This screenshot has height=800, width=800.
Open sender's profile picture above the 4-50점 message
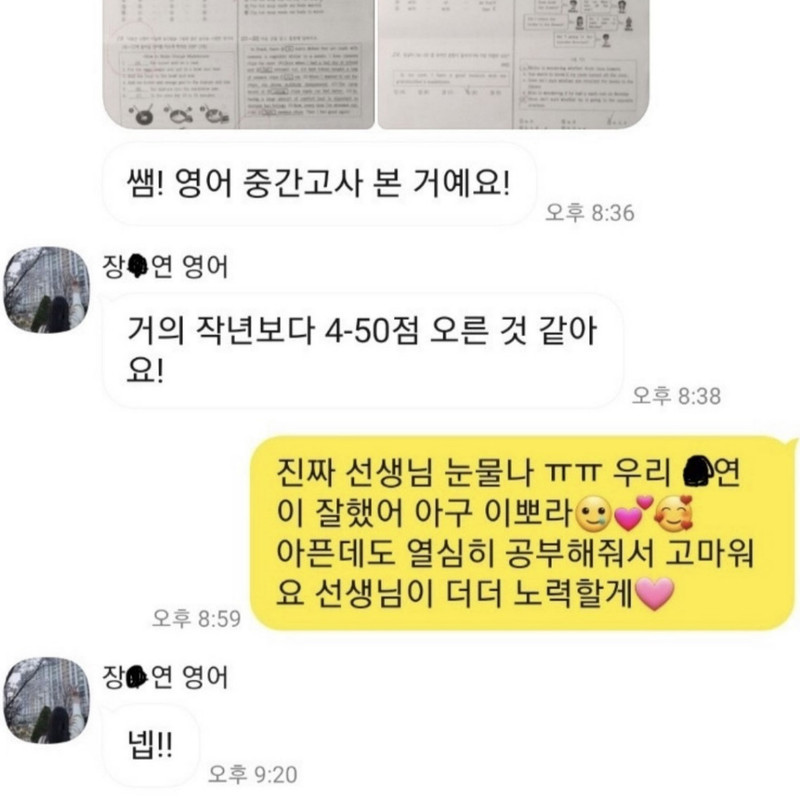pos(48,289)
